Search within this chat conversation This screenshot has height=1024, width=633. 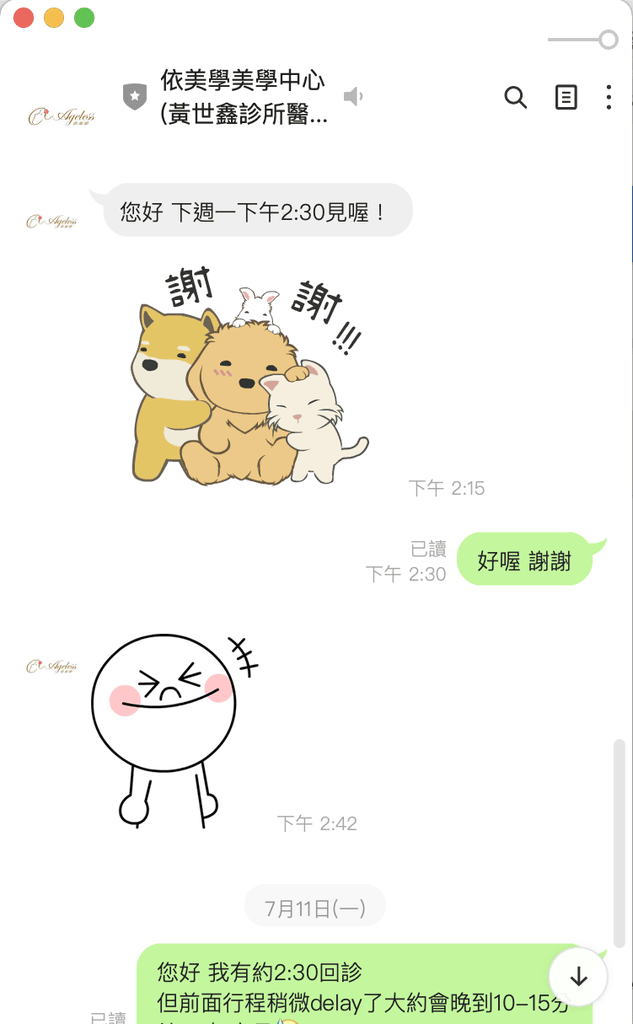pyautogui.click(x=515, y=97)
